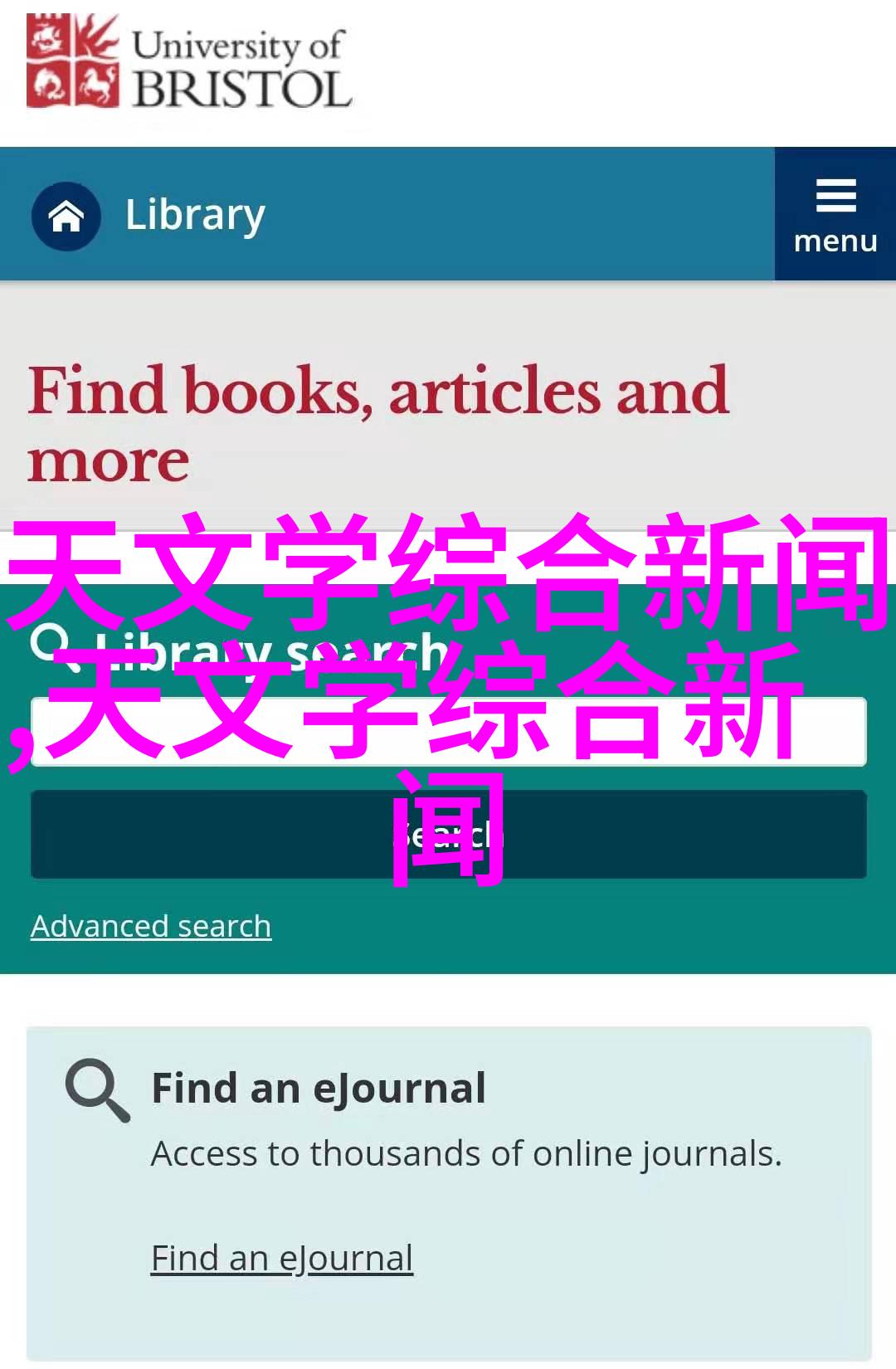Open the menu button
Screen dimensions: 896x1369
835,215
